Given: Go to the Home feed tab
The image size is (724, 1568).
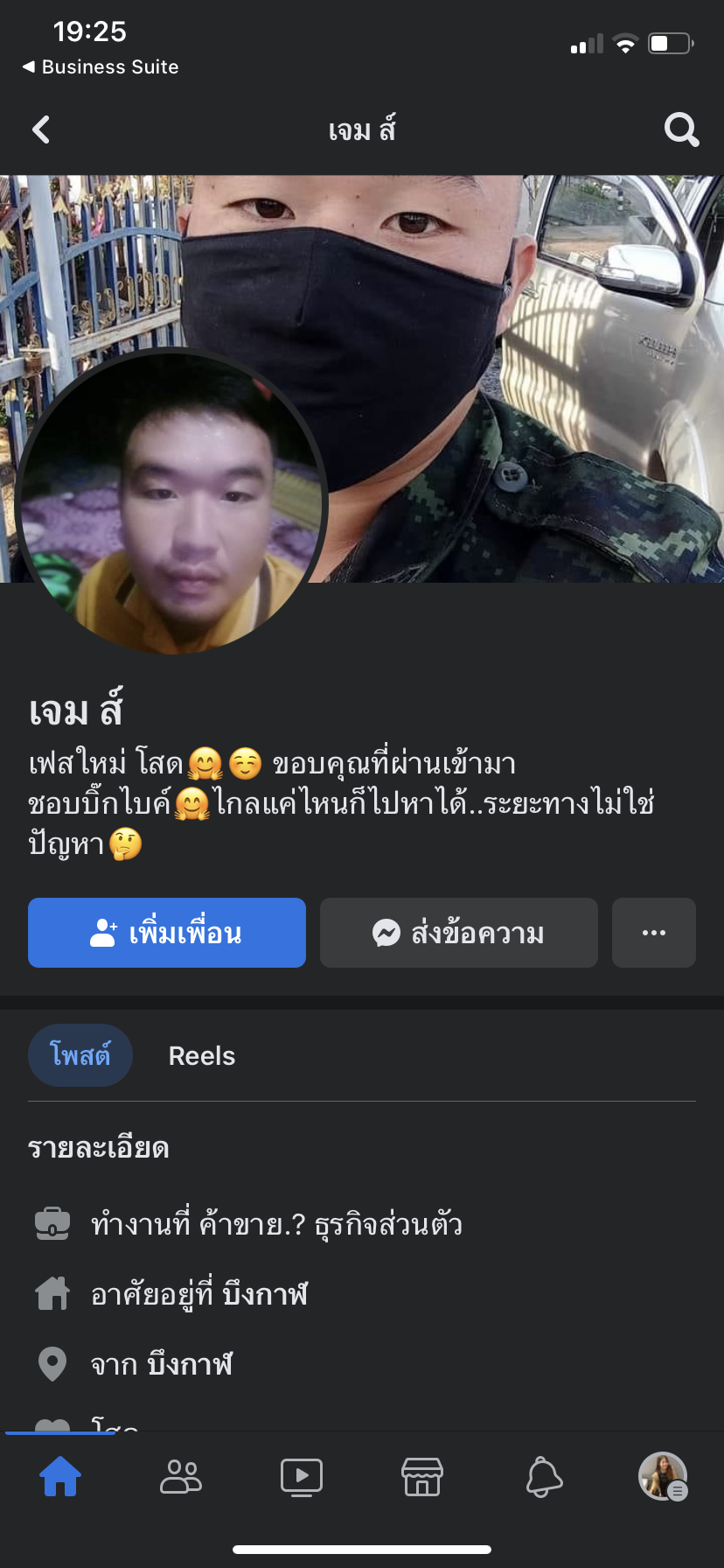Looking at the screenshot, I should (x=60, y=1477).
